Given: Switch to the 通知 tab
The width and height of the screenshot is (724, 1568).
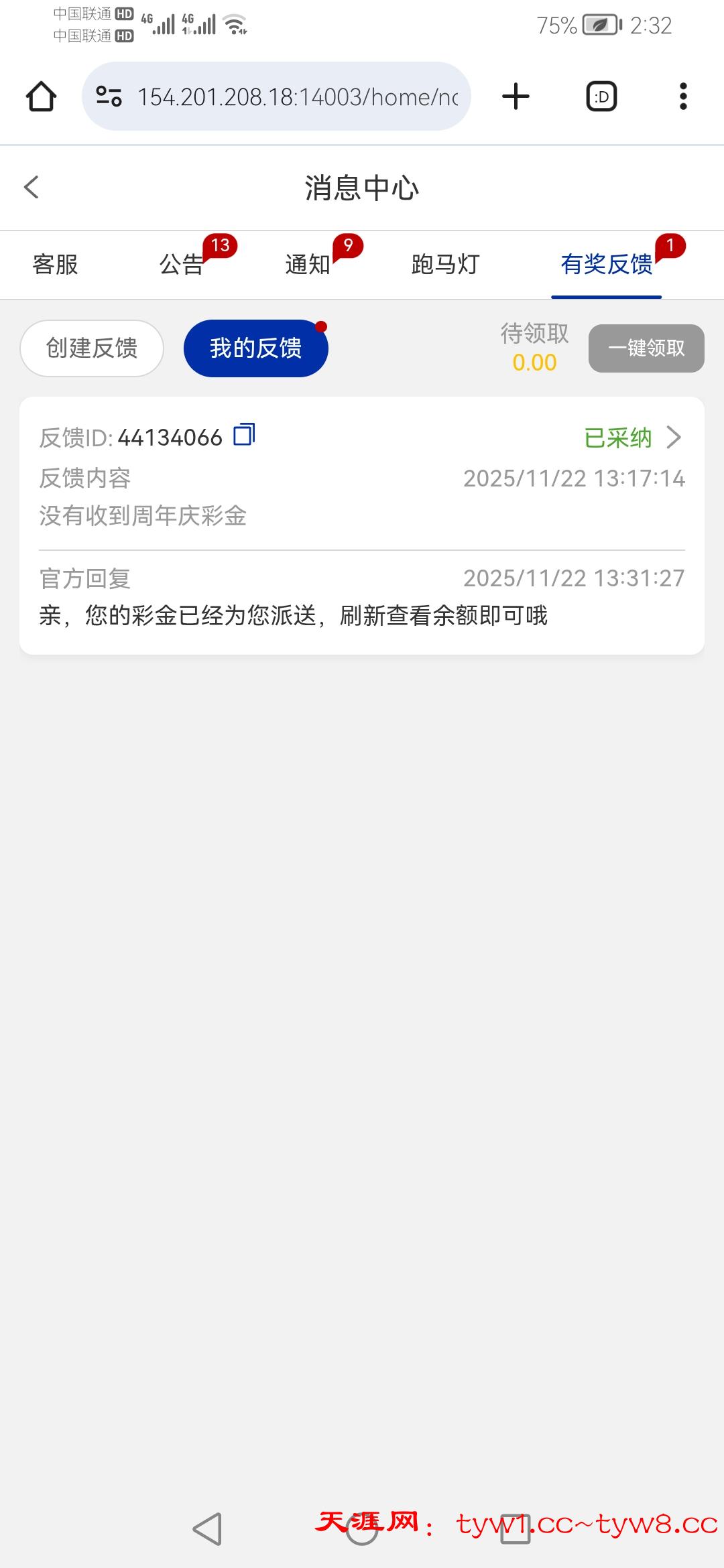Looking at the screenshot, I should (308, 265).
